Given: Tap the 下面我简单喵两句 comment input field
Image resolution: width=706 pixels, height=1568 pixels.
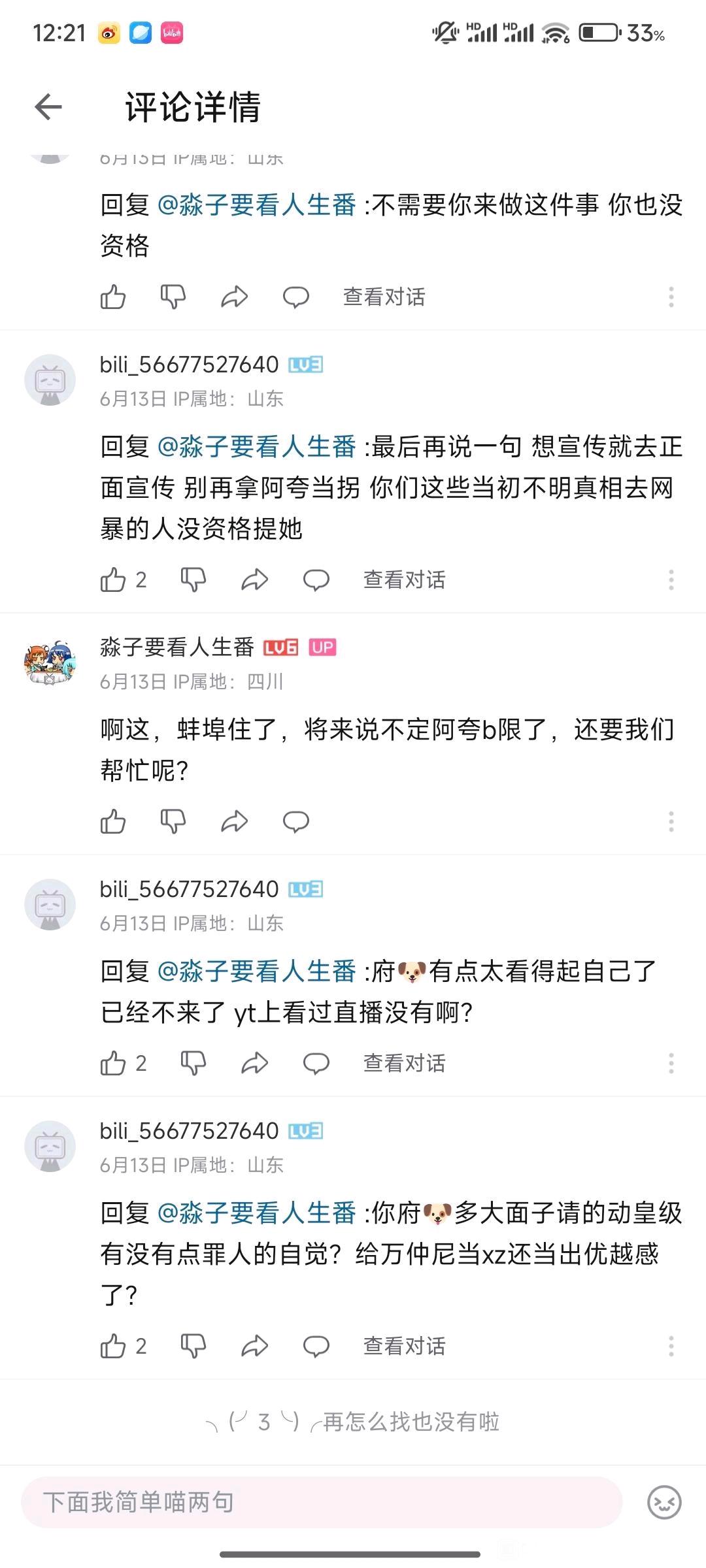Looking at the screenshot, I should pos(320,1502).
